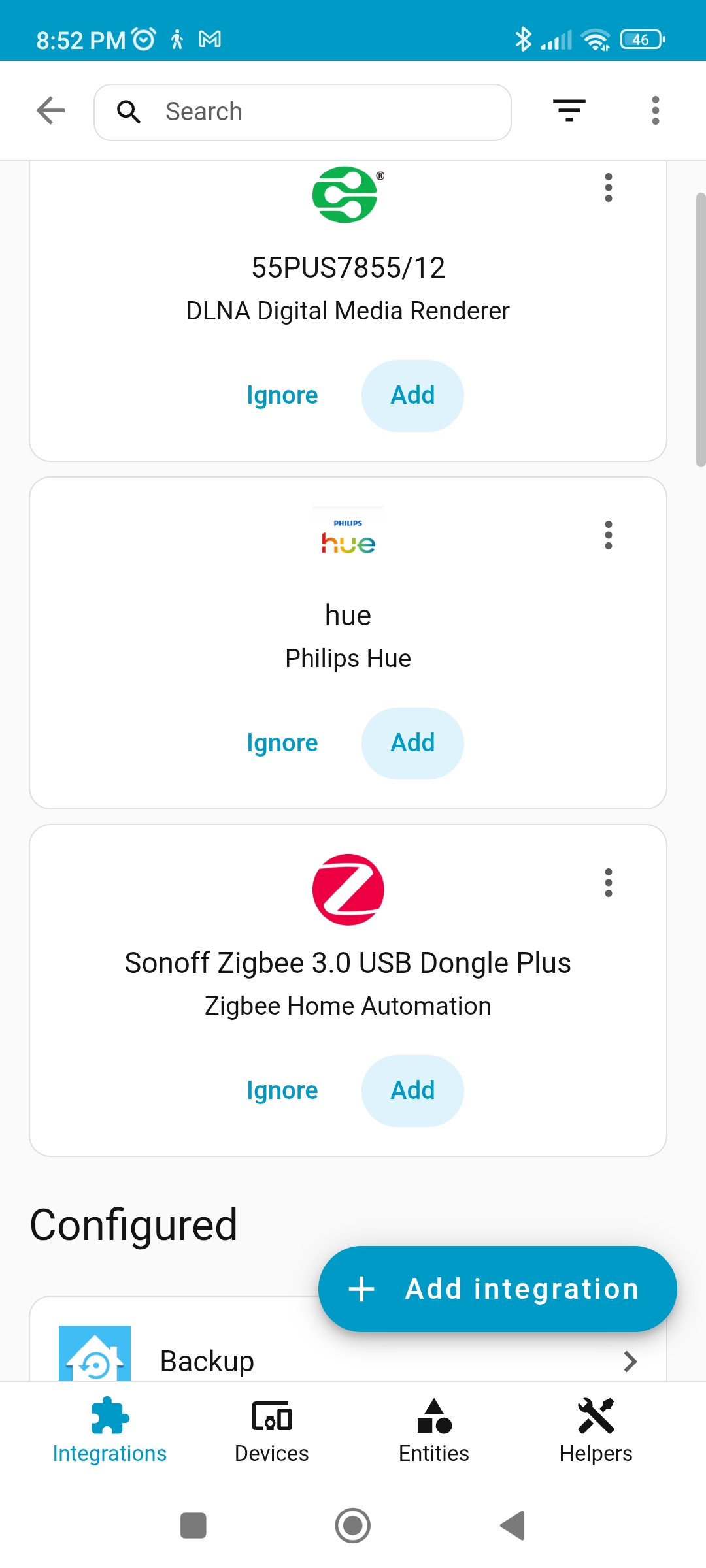Tap the system home button
706x1568 pixels.
click(x=352, y=1526)
